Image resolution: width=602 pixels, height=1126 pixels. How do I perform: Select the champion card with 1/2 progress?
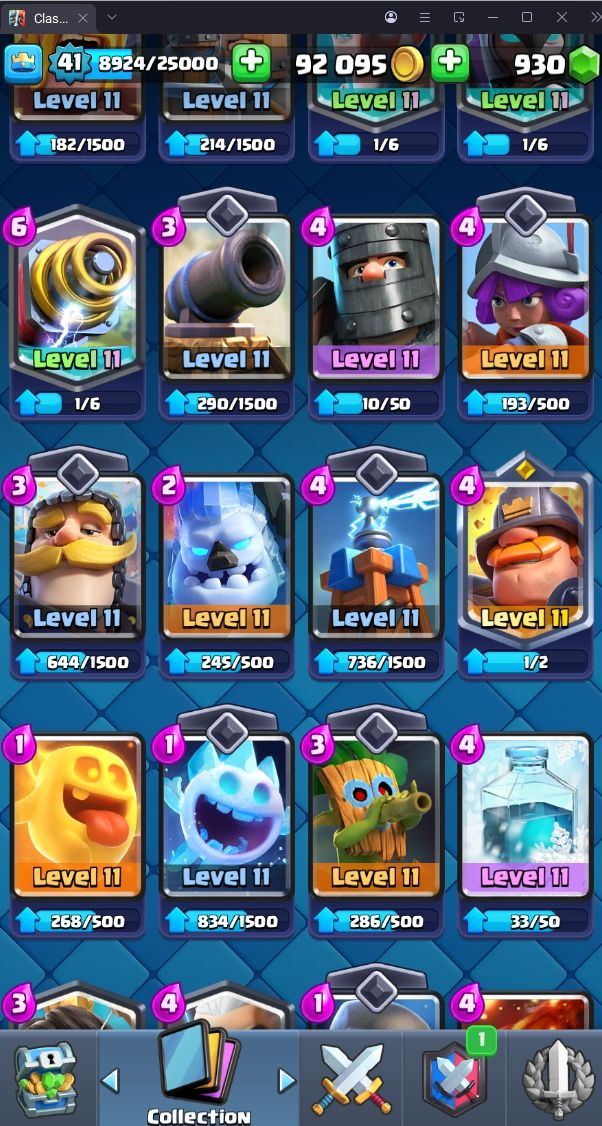pos(526,560)
